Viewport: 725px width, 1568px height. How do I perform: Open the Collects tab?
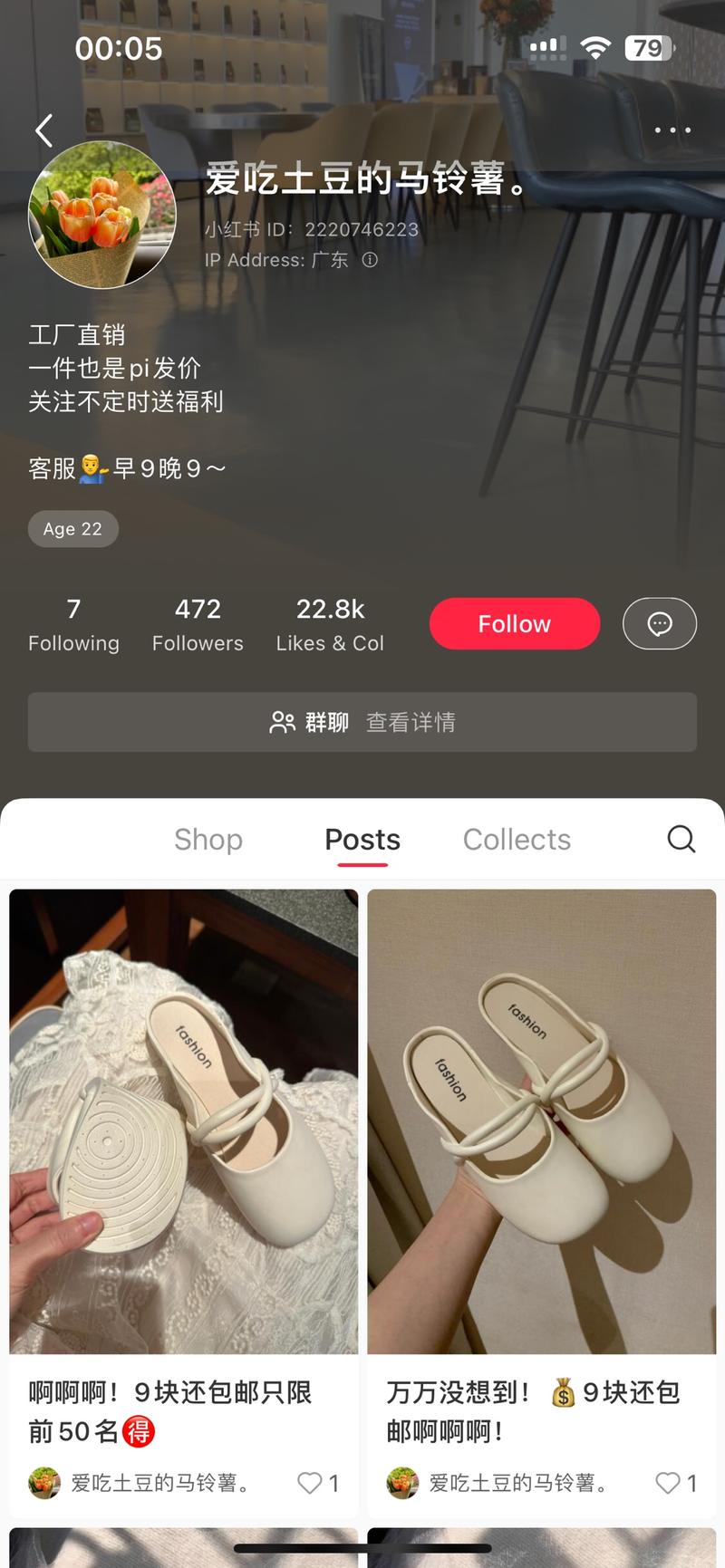coord(517,839)
